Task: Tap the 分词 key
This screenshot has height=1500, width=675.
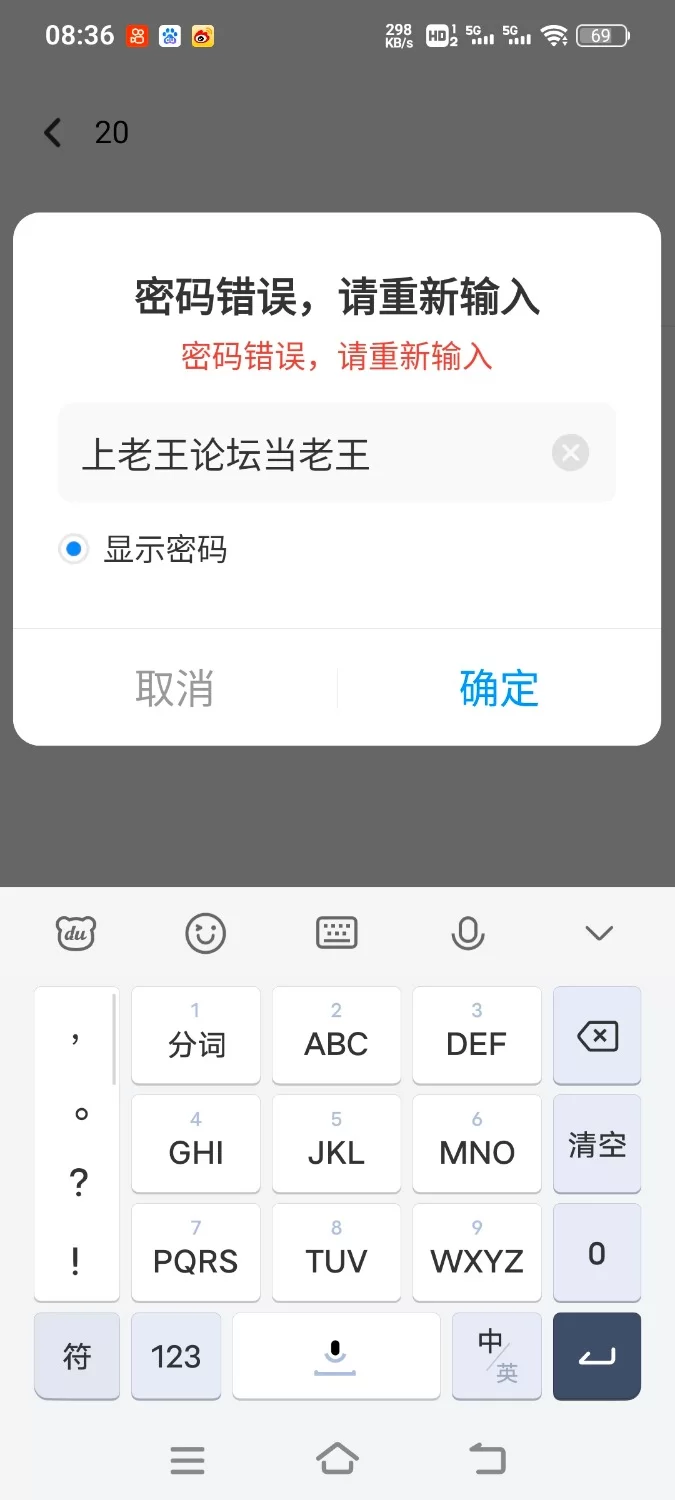Action: 196,1036
